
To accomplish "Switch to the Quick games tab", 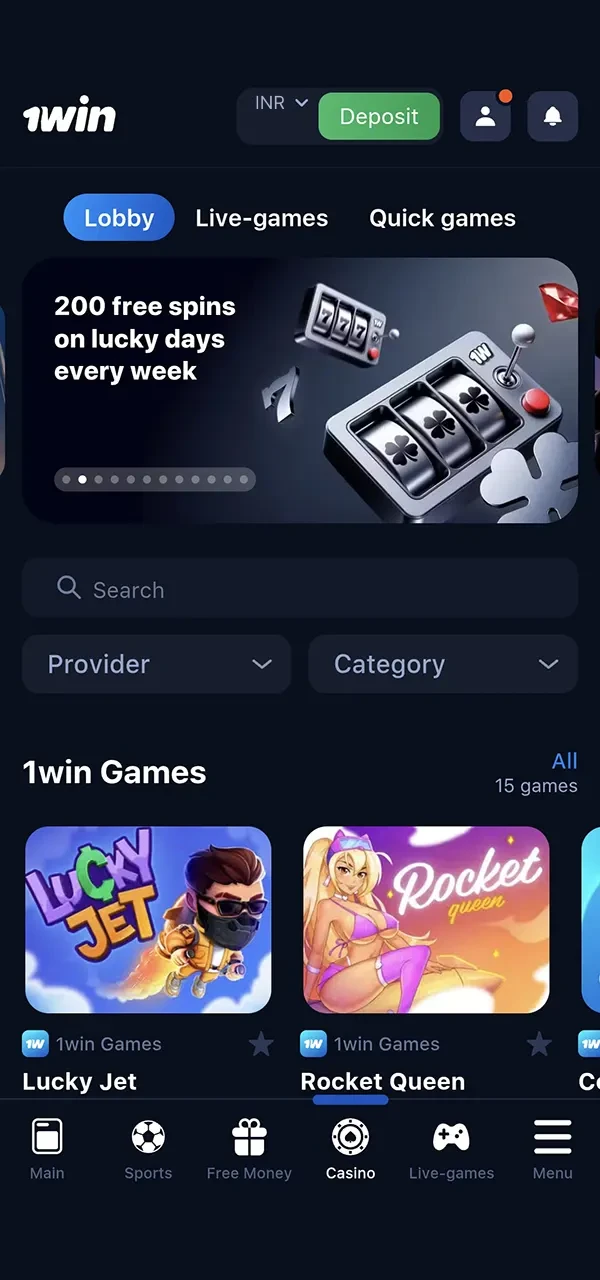I will point(442,218).
